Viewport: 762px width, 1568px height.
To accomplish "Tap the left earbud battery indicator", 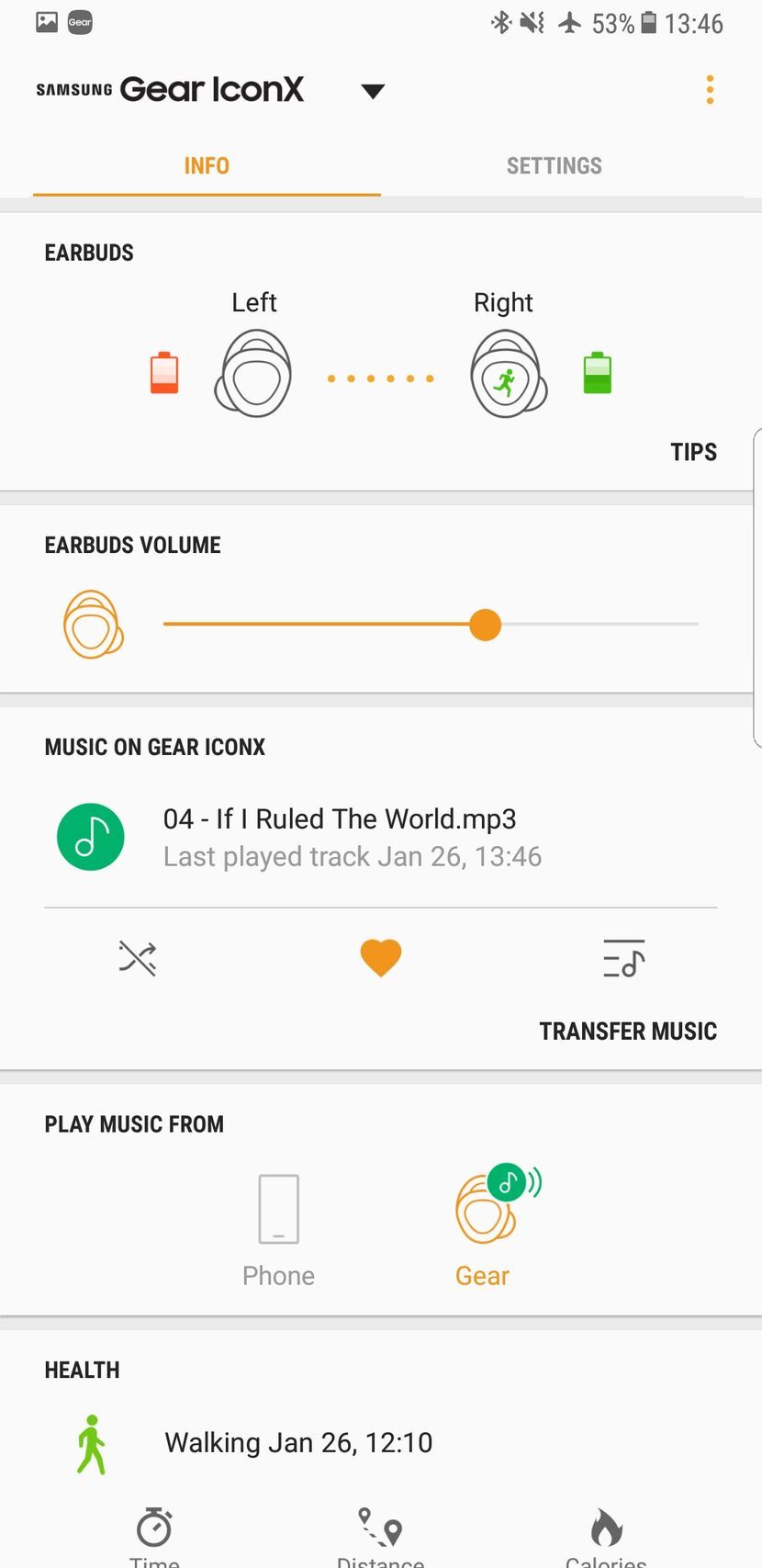I will tap(163, 373).
